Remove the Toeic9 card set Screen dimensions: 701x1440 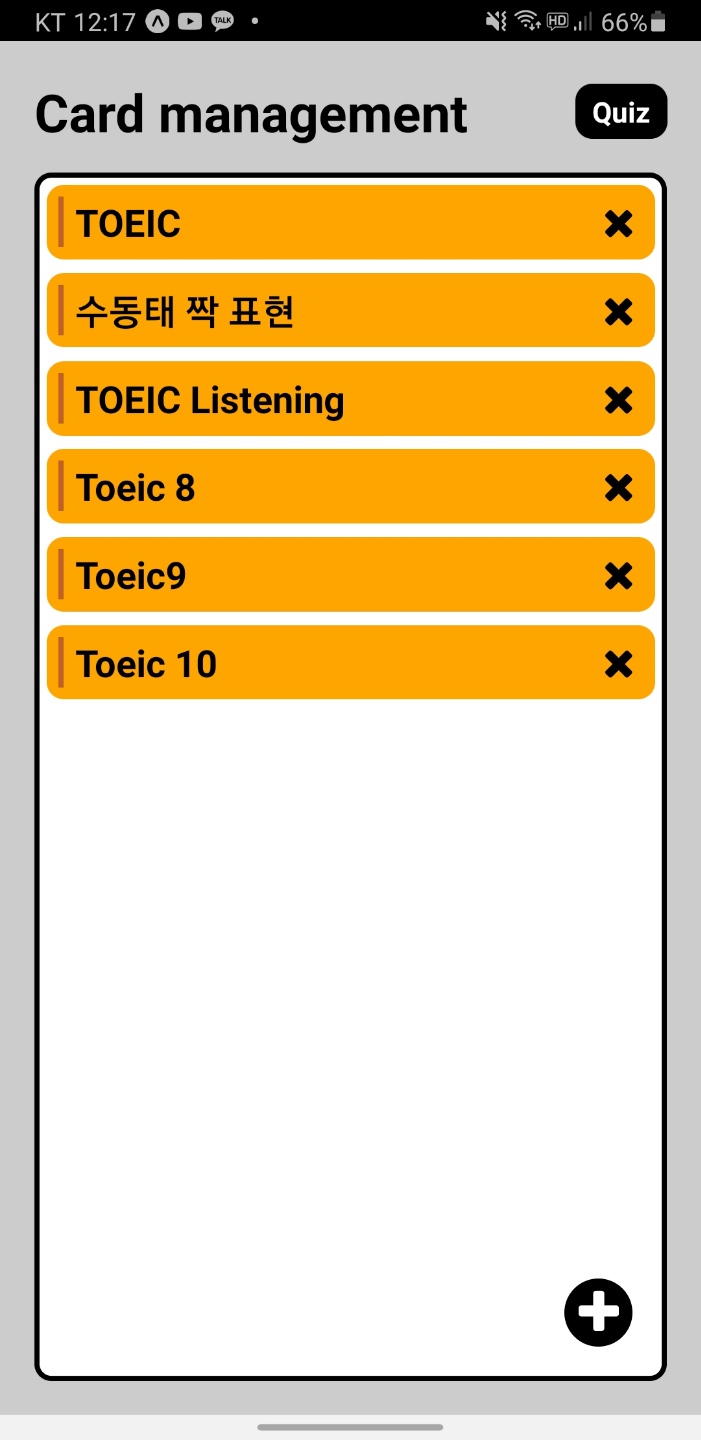coord(619,576)
